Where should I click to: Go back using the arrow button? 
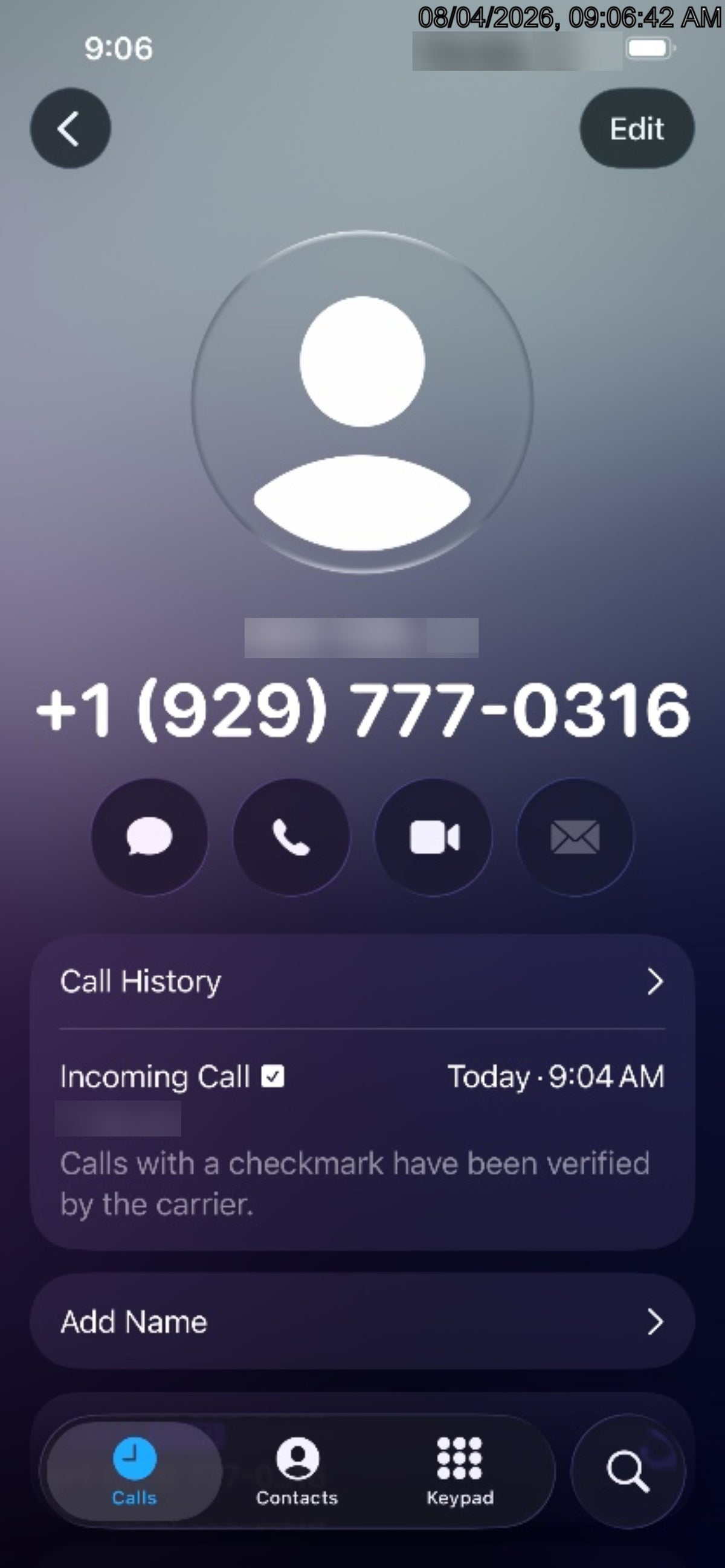point(71,129)
